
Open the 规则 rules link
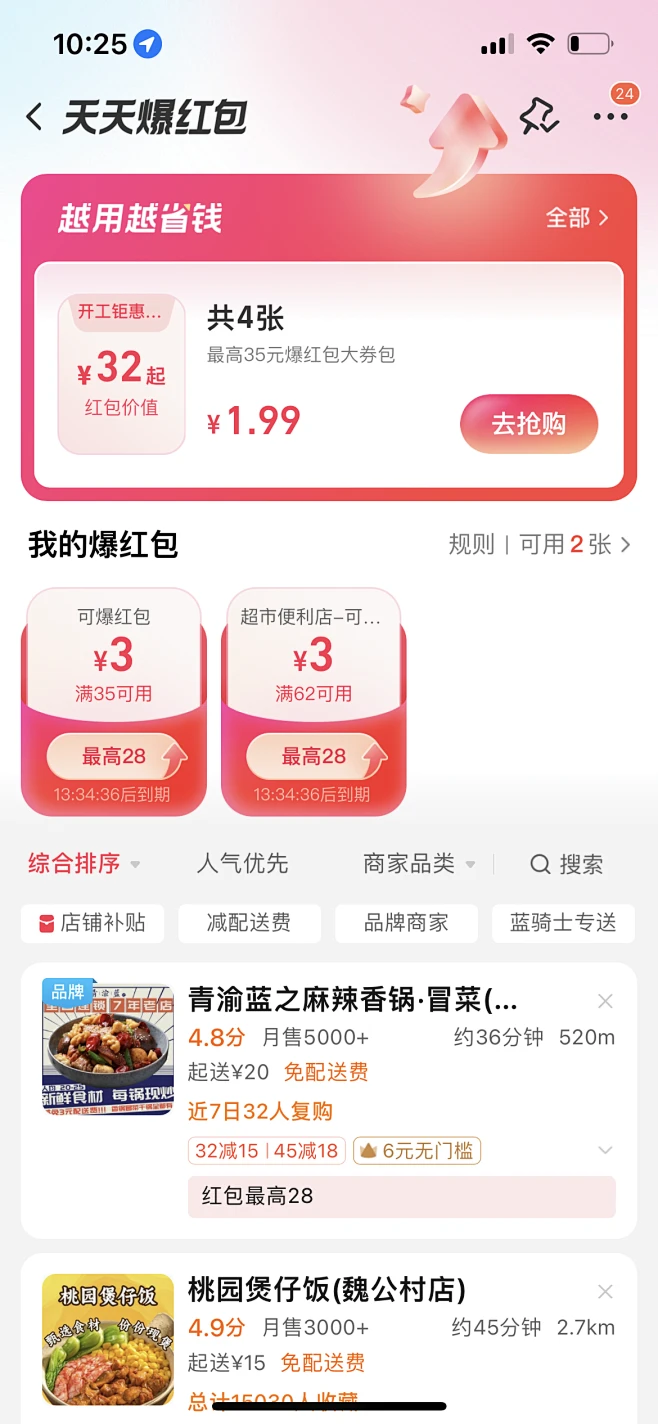click(x=471, y=545)
